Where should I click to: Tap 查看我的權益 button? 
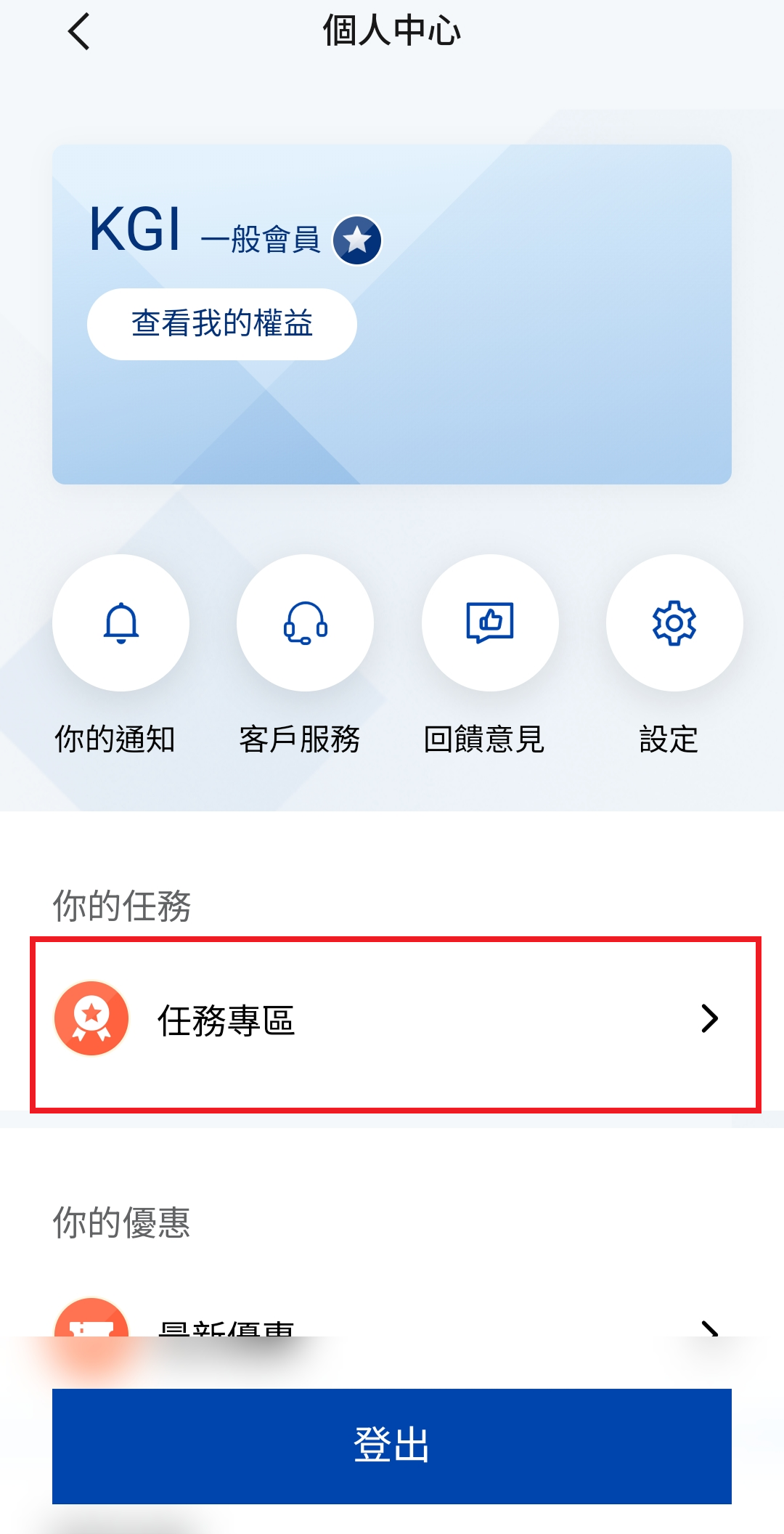[221, 324]
